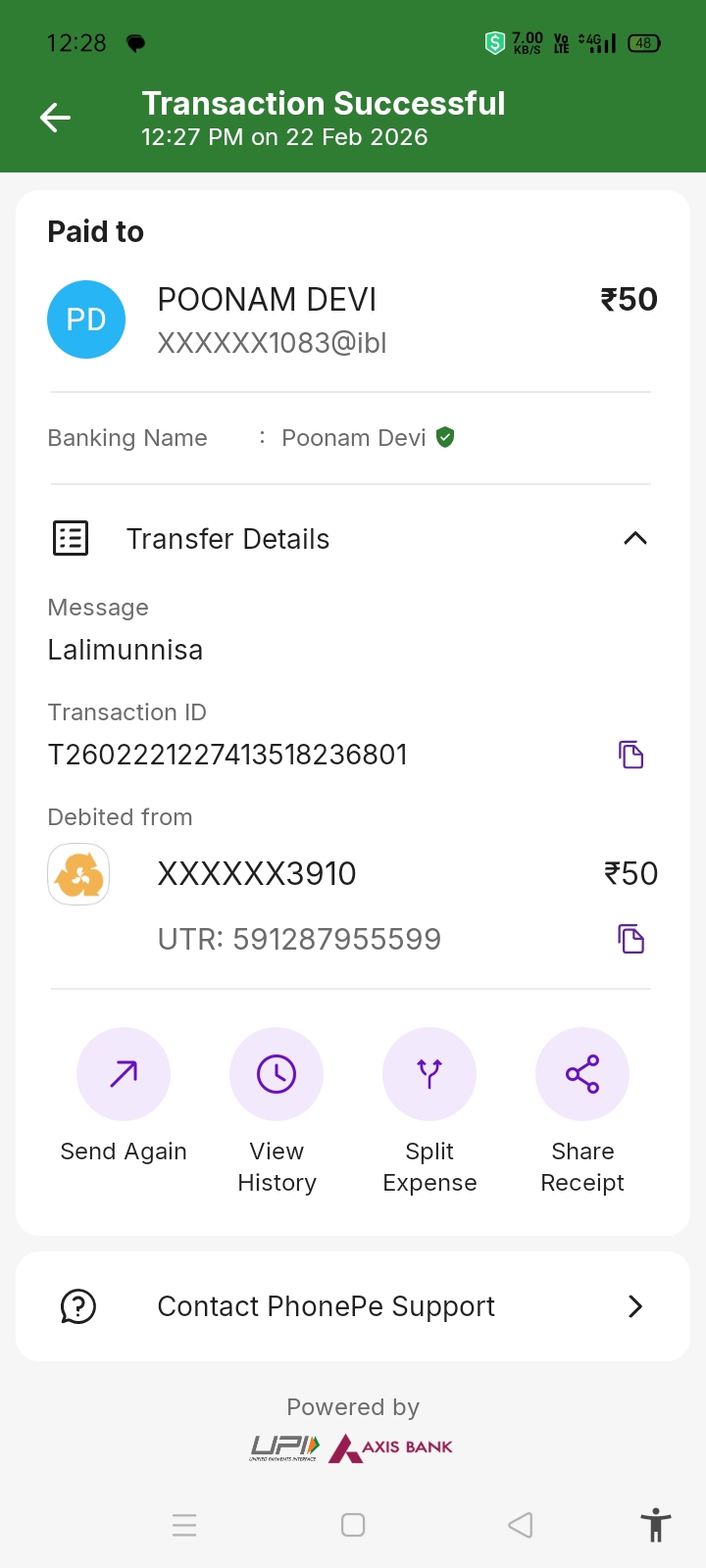The width and height of the screenshot is (706, 1568).
Task: Open Contact PhonePe Support
Action: pos(353,1306)
